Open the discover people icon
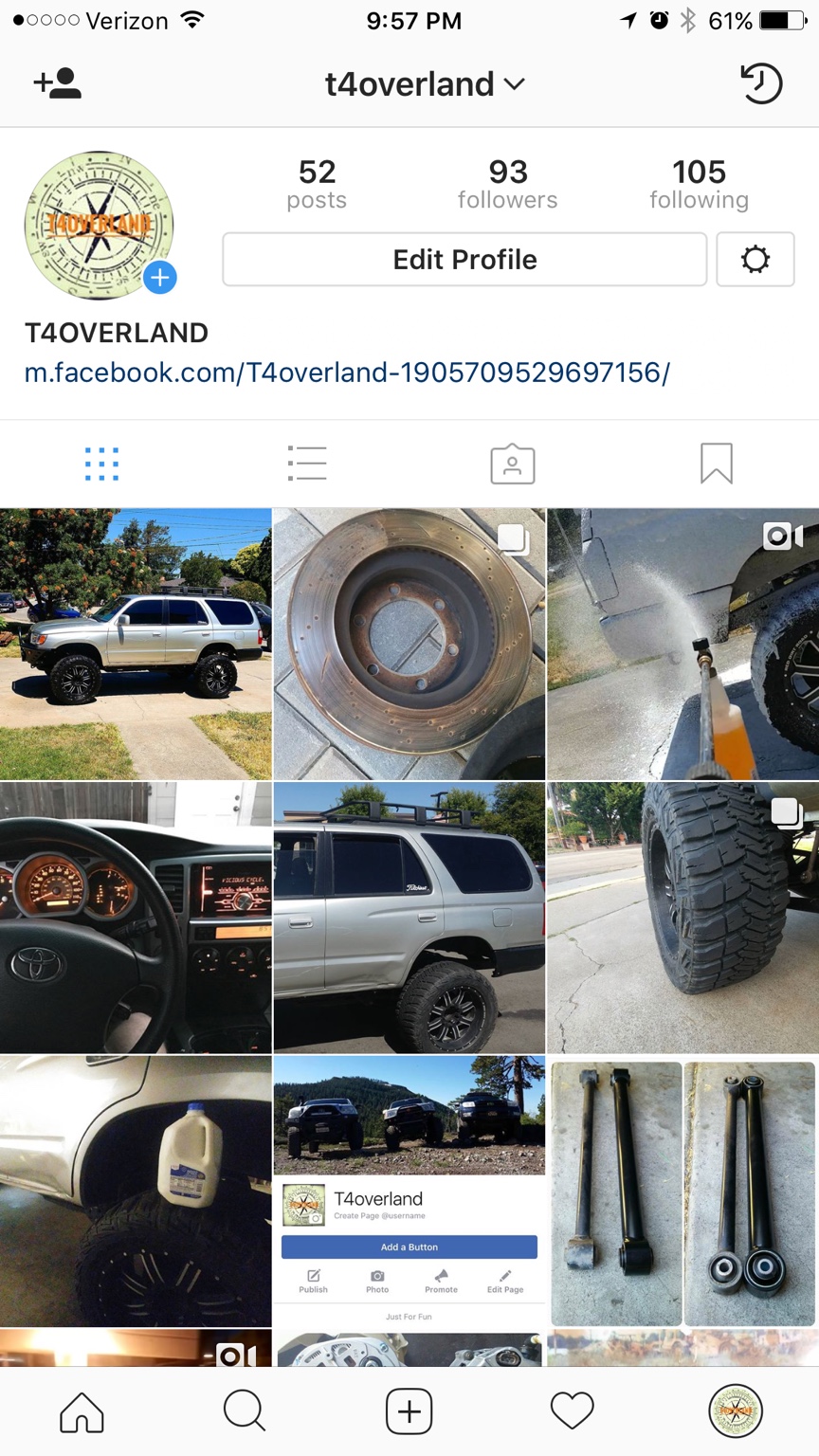Screen dimensions: 819x1456 (x=58, y=83)
